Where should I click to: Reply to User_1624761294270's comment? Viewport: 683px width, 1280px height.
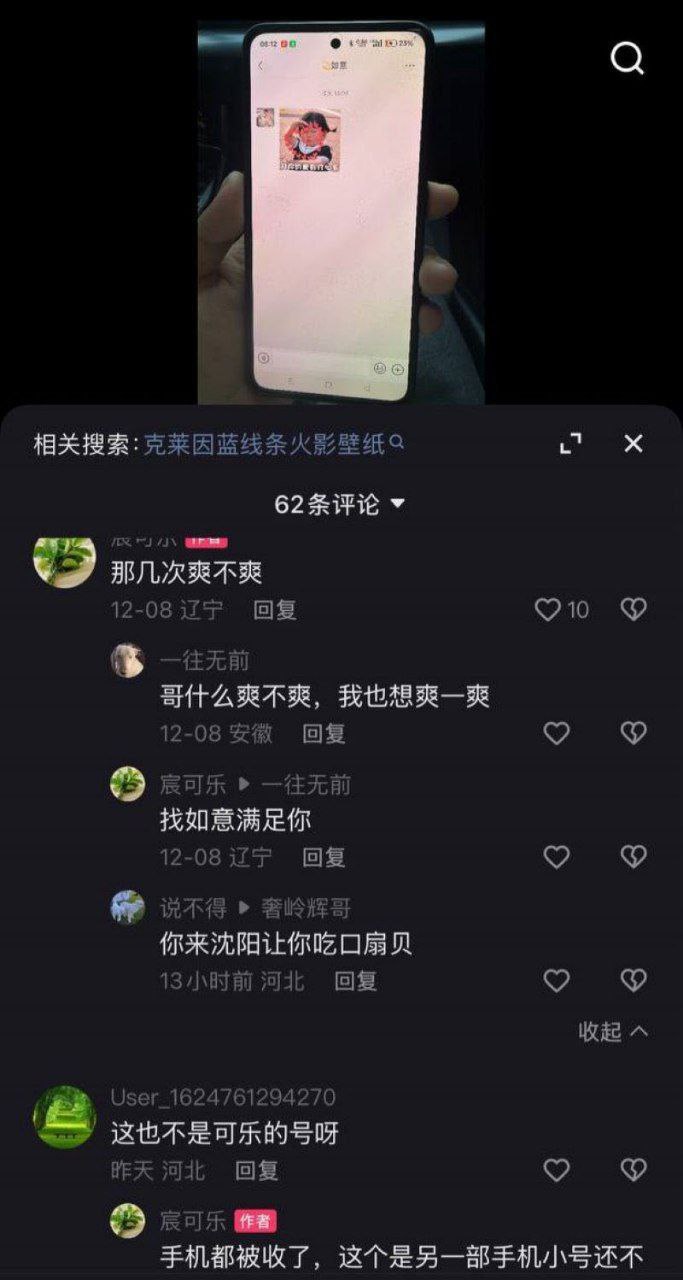tap(256, 1170)
